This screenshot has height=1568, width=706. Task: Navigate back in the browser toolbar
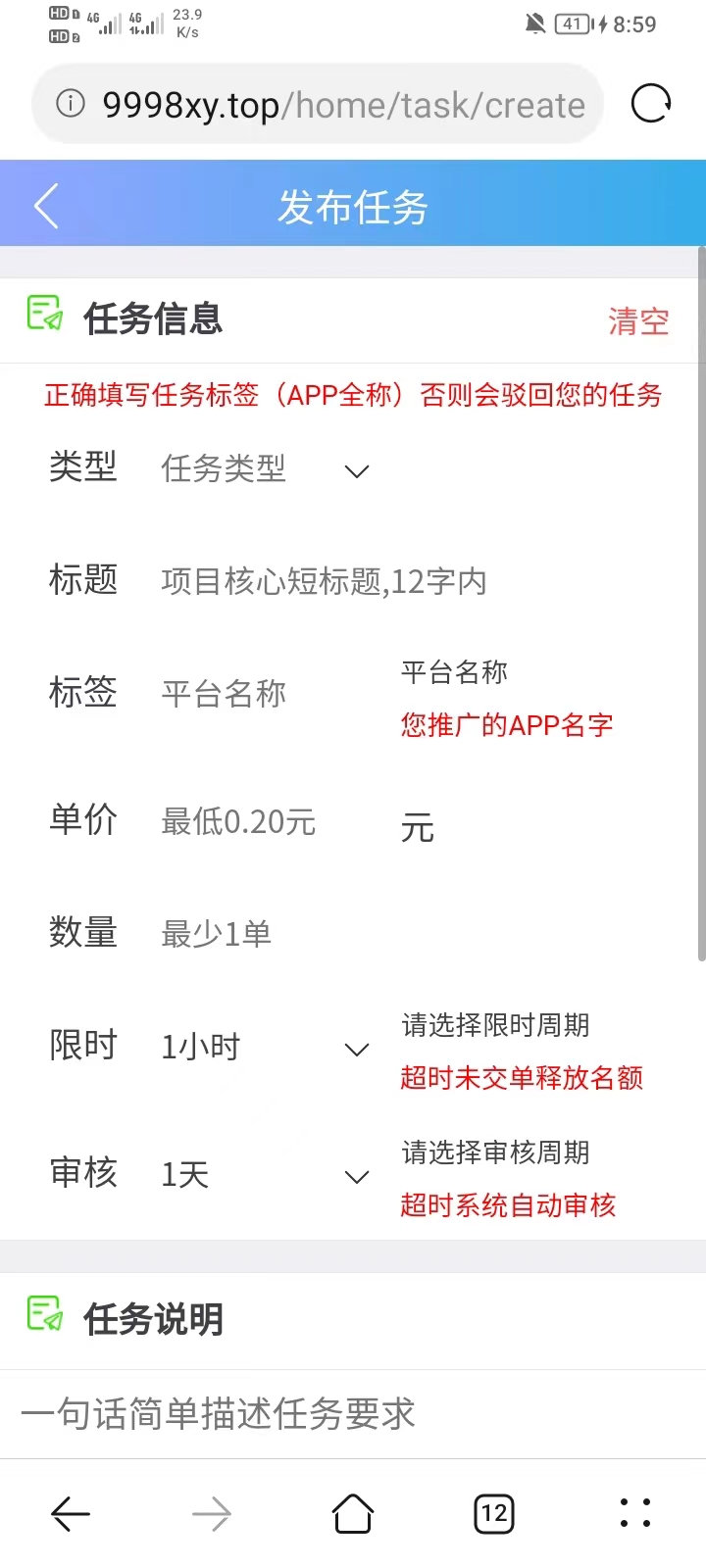(x=71, y=1514)
